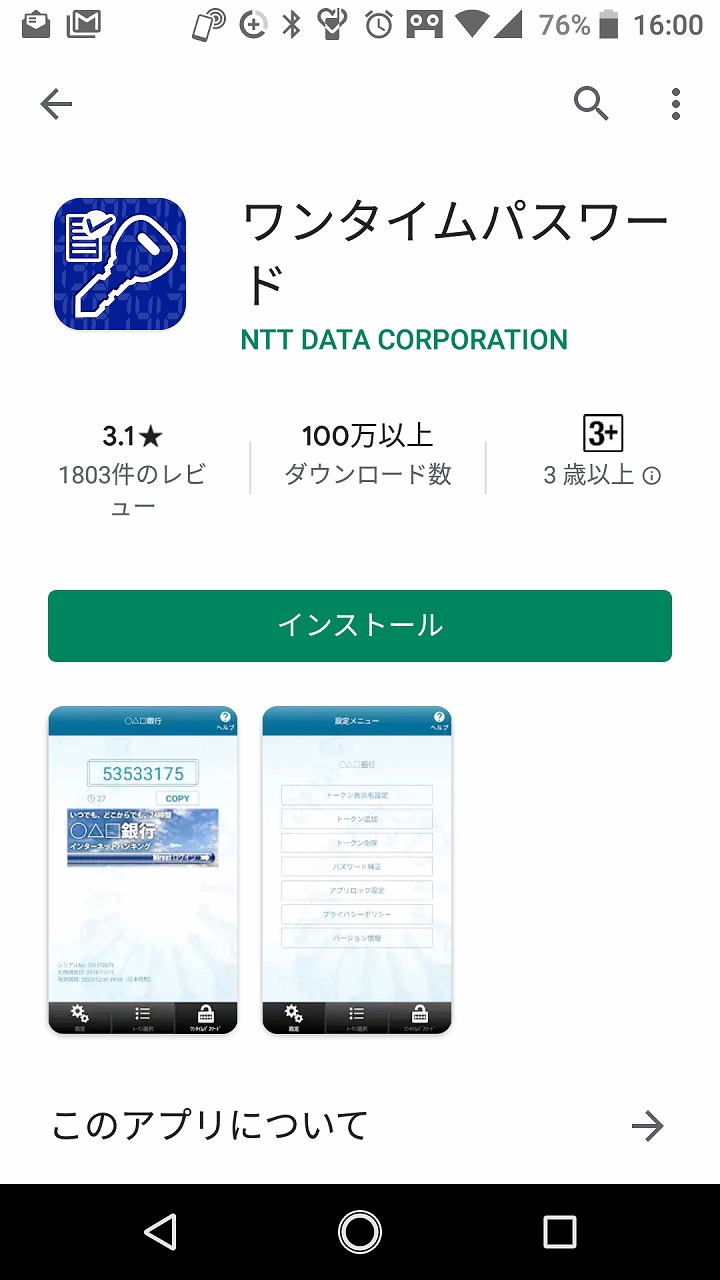Tap the green インストール button

point(360,626)
